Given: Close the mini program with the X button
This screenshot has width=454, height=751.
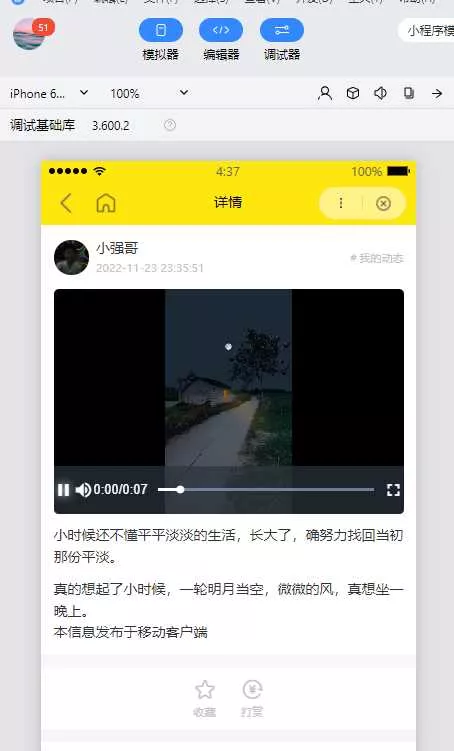Looking at the screenshot, I should tap(383, 204).
